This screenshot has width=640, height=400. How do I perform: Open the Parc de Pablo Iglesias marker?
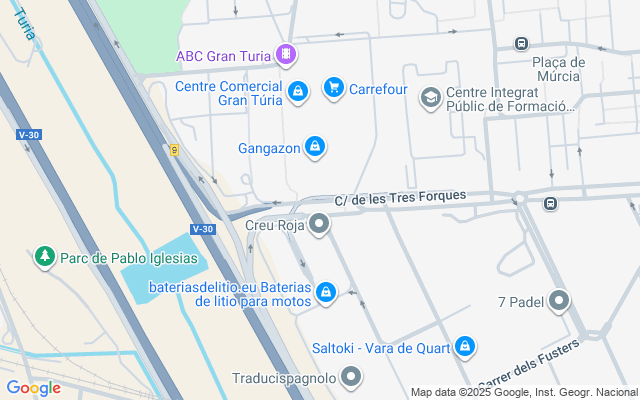[44, 257]
